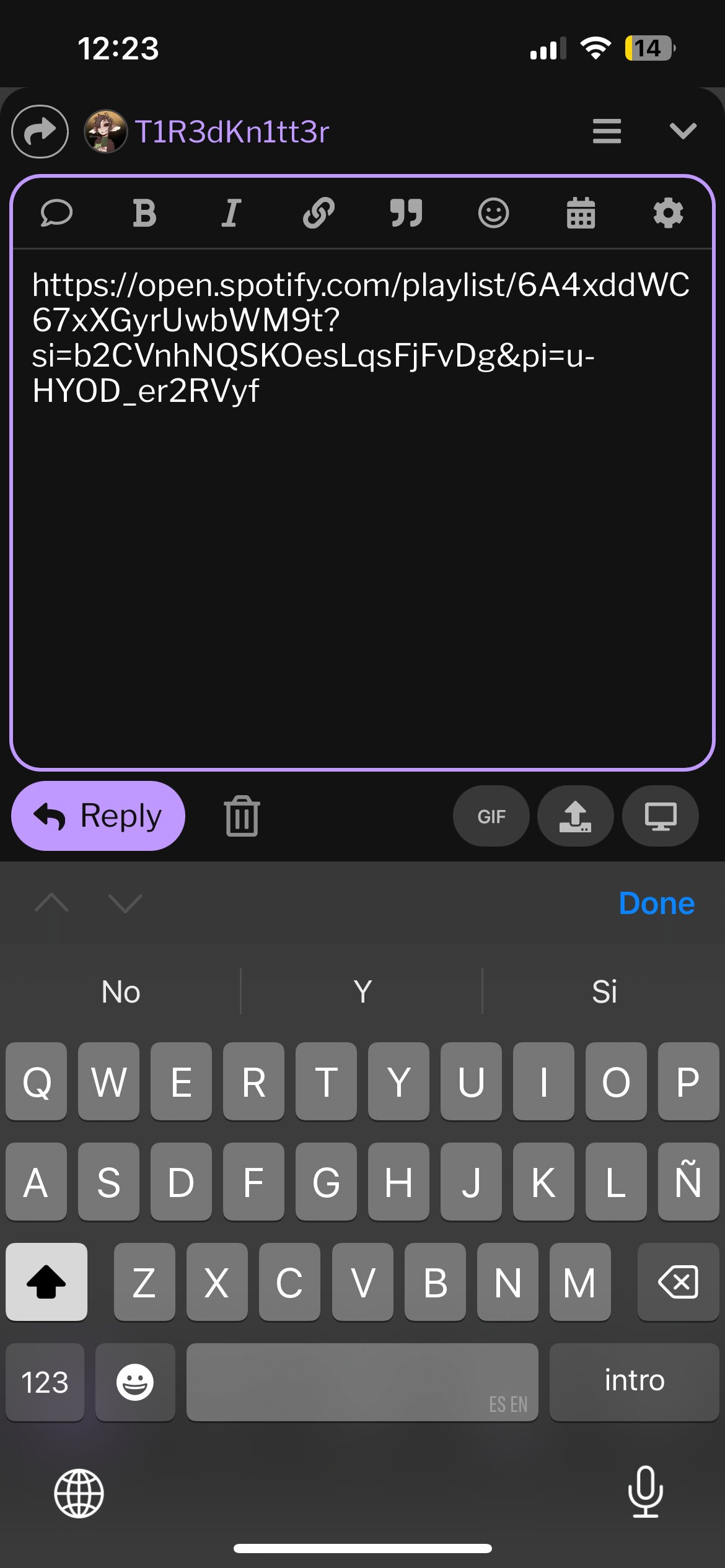Collapse the reply panel with chevron
Viewport: 725px width, 1568px height.
point(683,131)
